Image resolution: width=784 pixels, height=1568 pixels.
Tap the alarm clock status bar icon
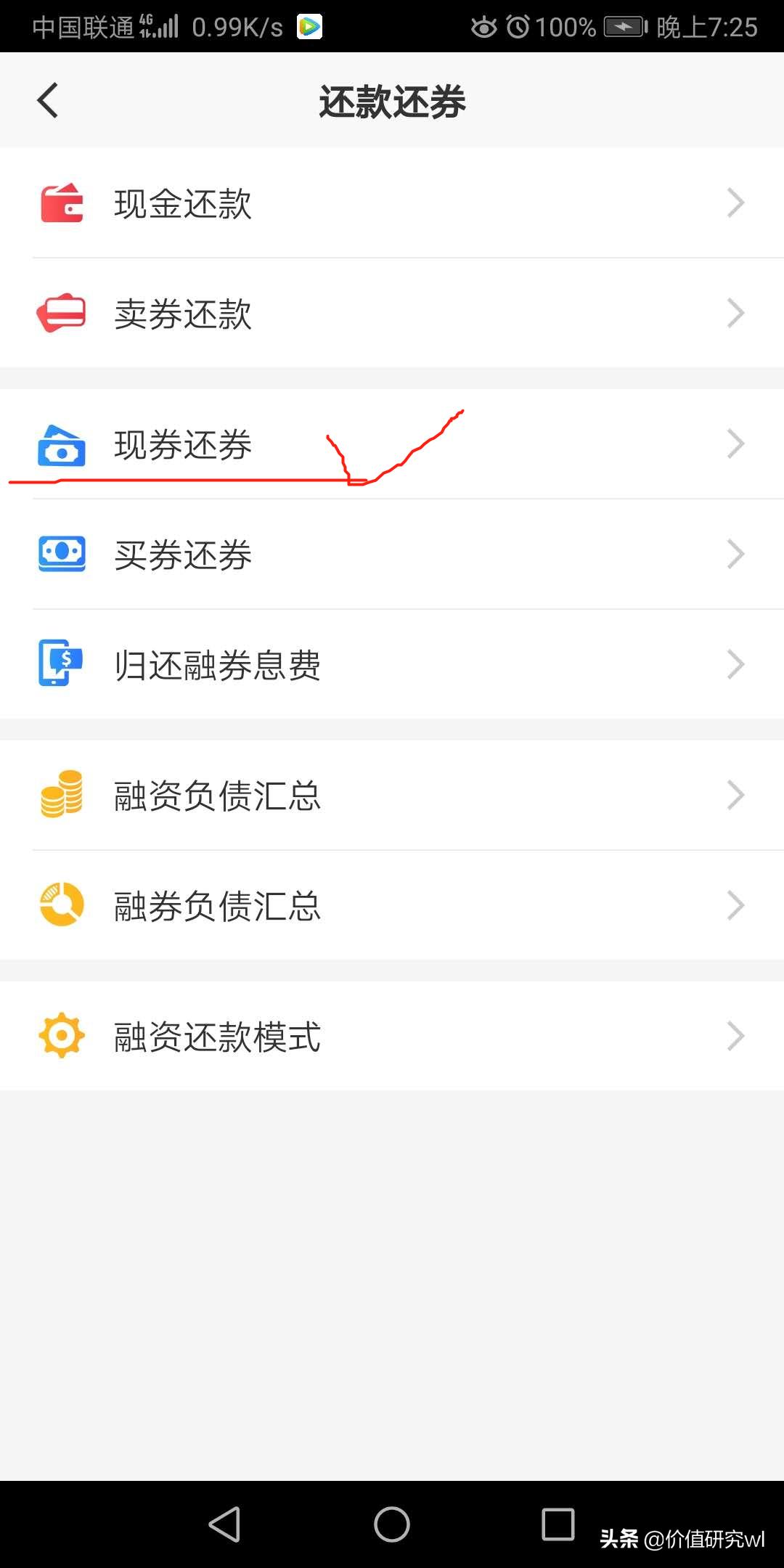tap(518, 25)
